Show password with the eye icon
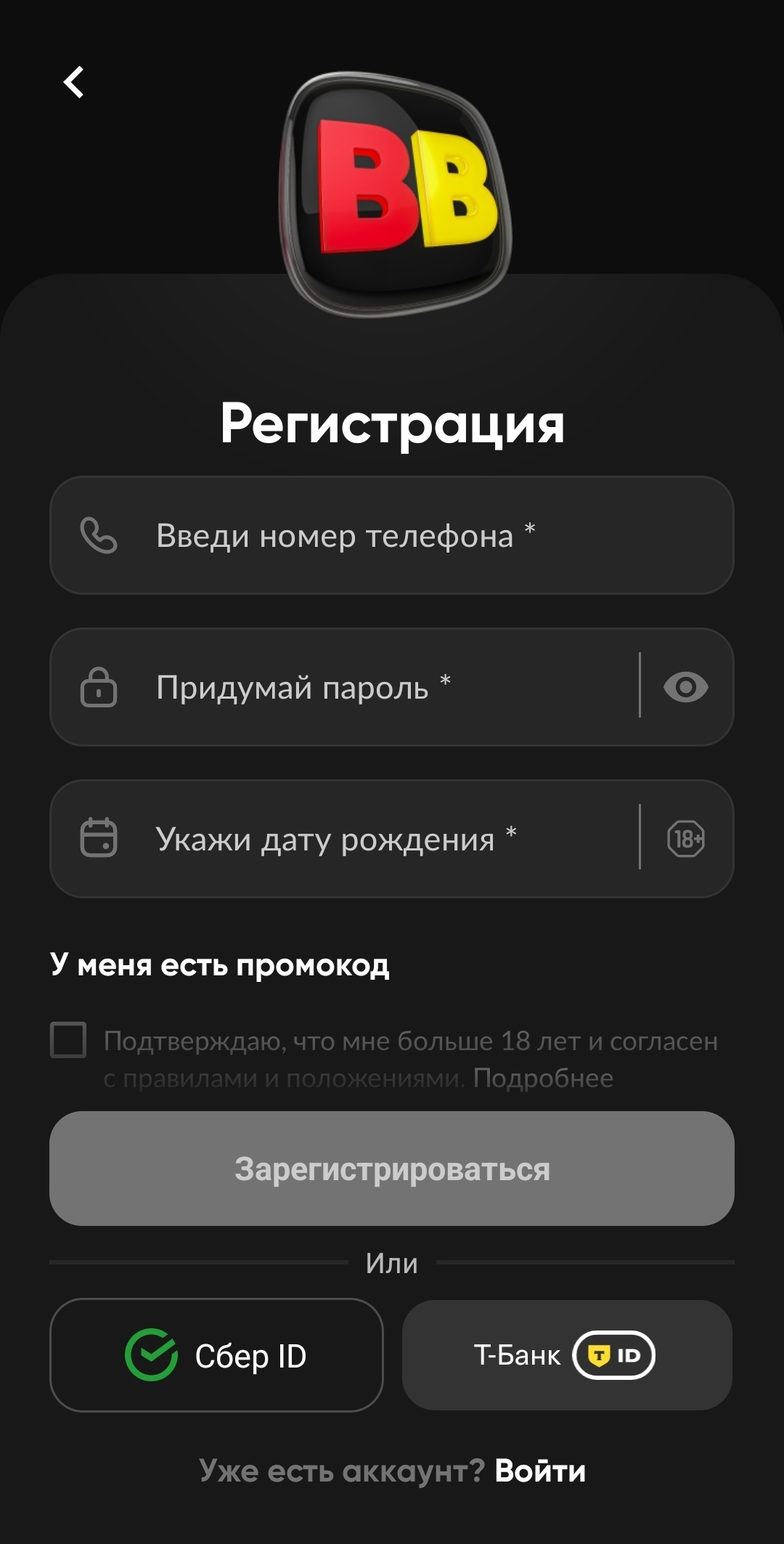The height and width of the screenshot is (1544, 784). pos(685,687)
